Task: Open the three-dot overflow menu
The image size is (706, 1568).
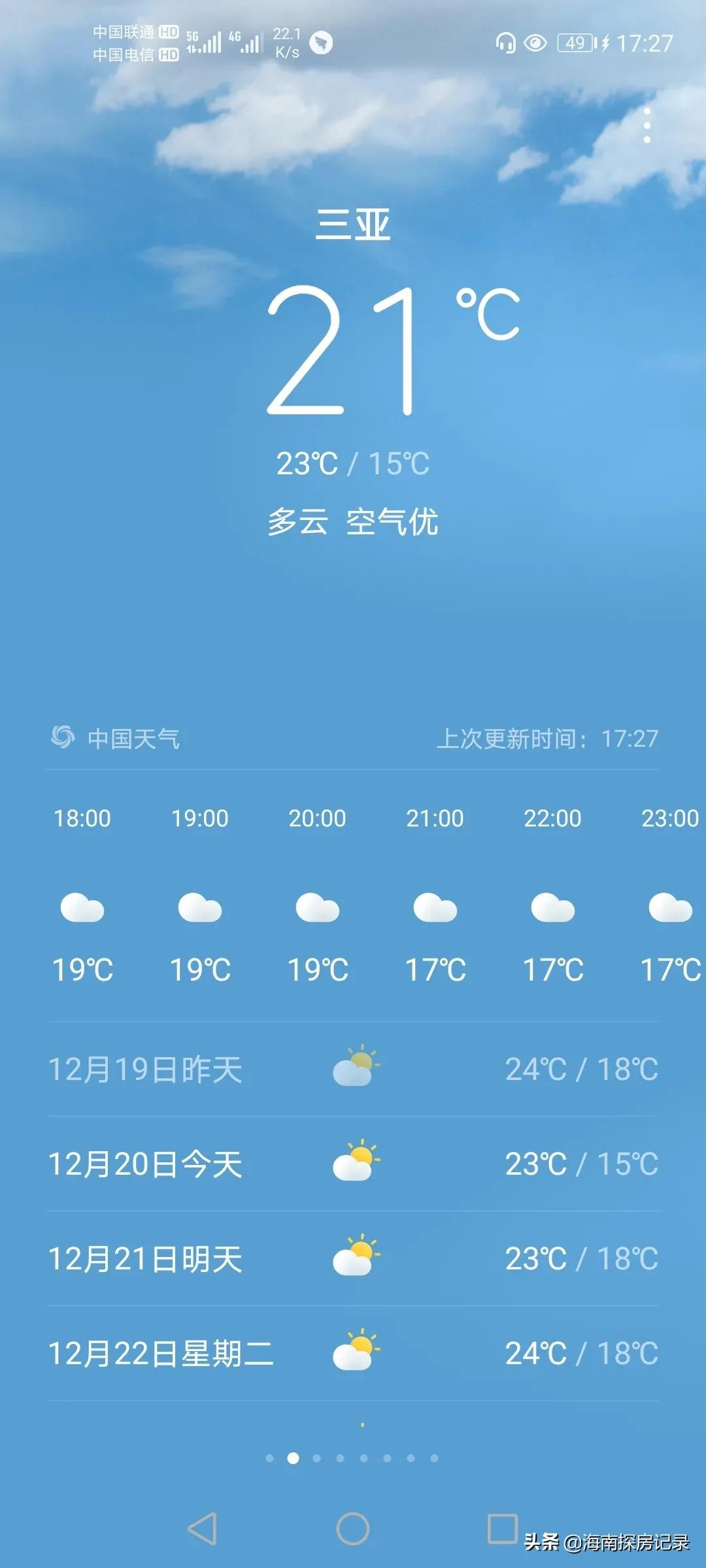Action: click(x=647, y=125)
